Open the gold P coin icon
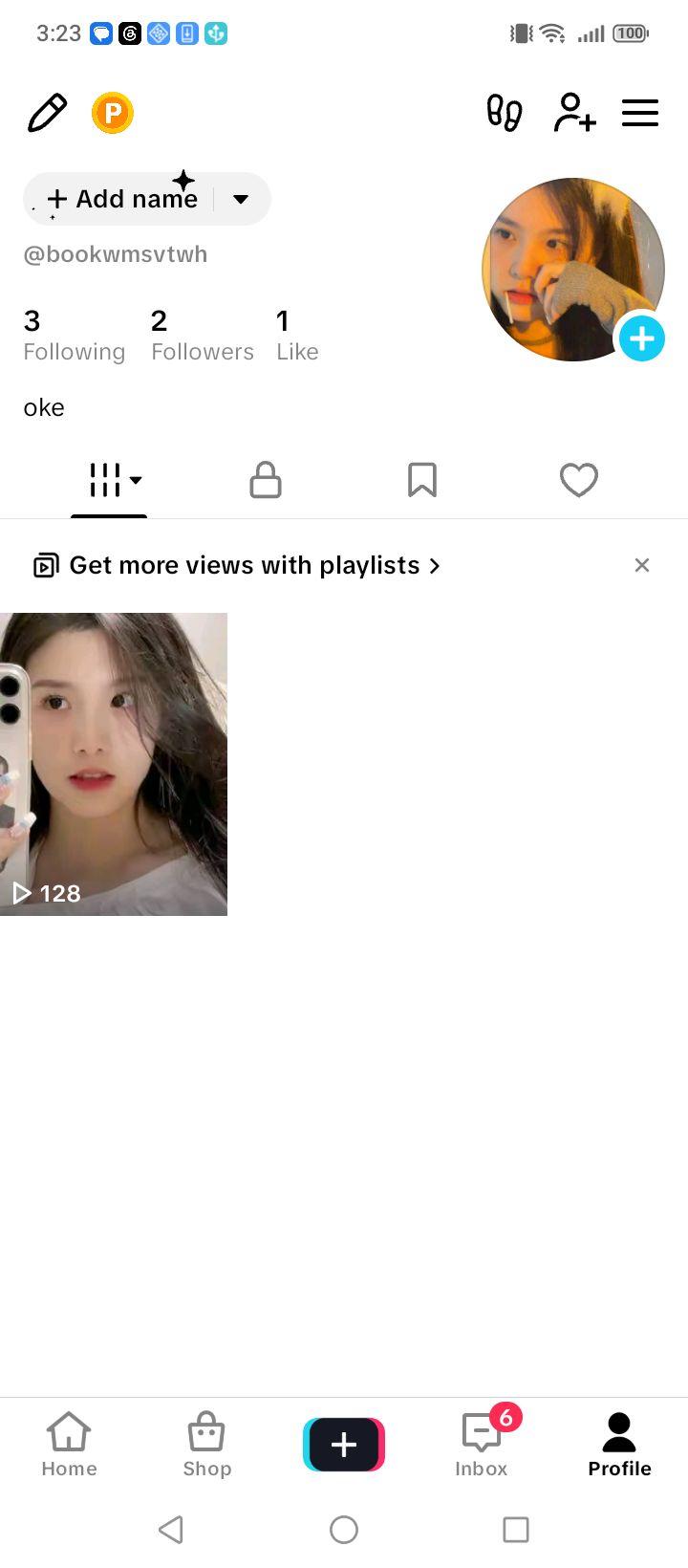This screenshot has width=688, height=1568. tap(113, 113)
